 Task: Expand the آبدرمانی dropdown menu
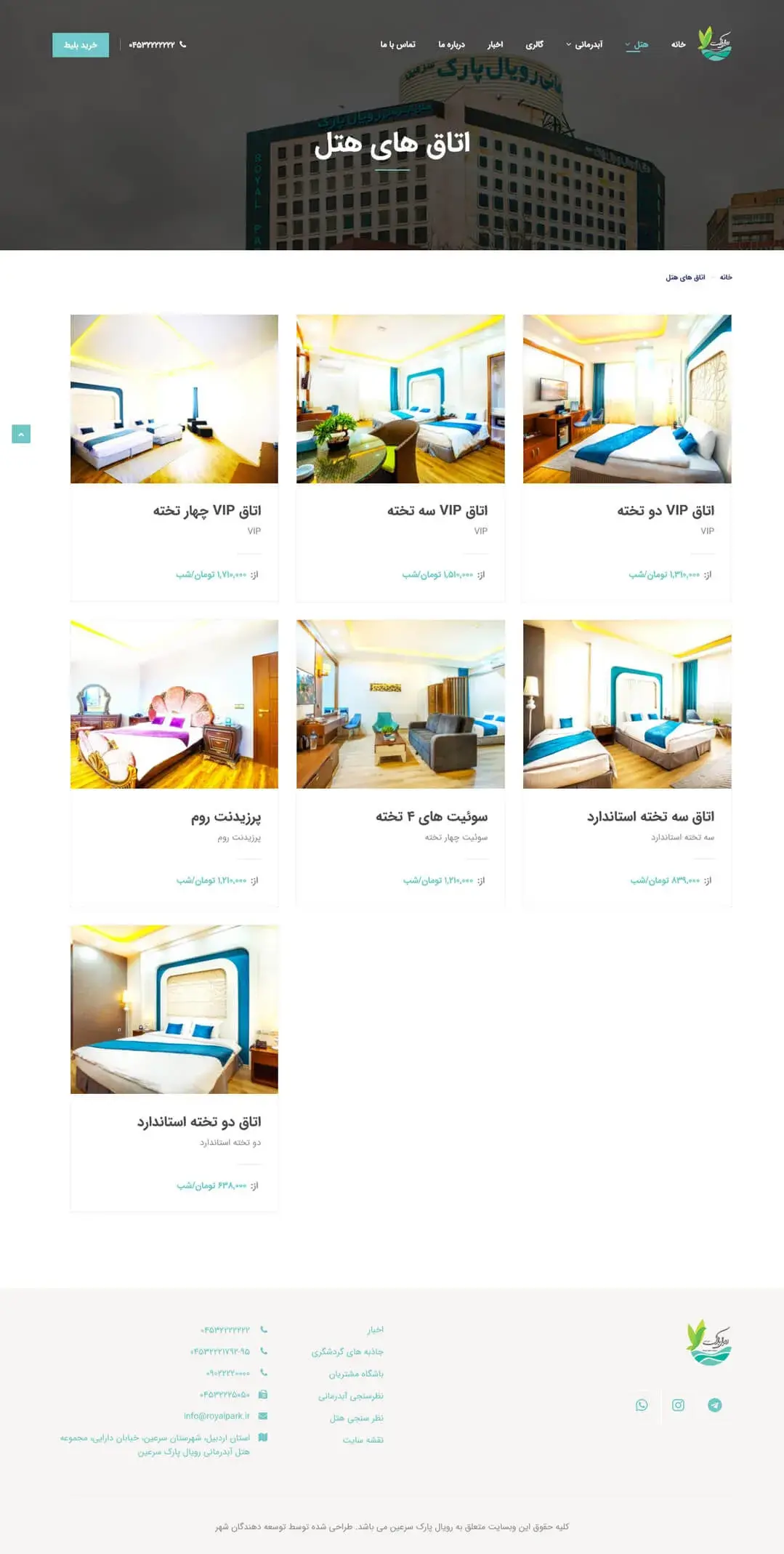pyautogui.click(x=585, y=45)
